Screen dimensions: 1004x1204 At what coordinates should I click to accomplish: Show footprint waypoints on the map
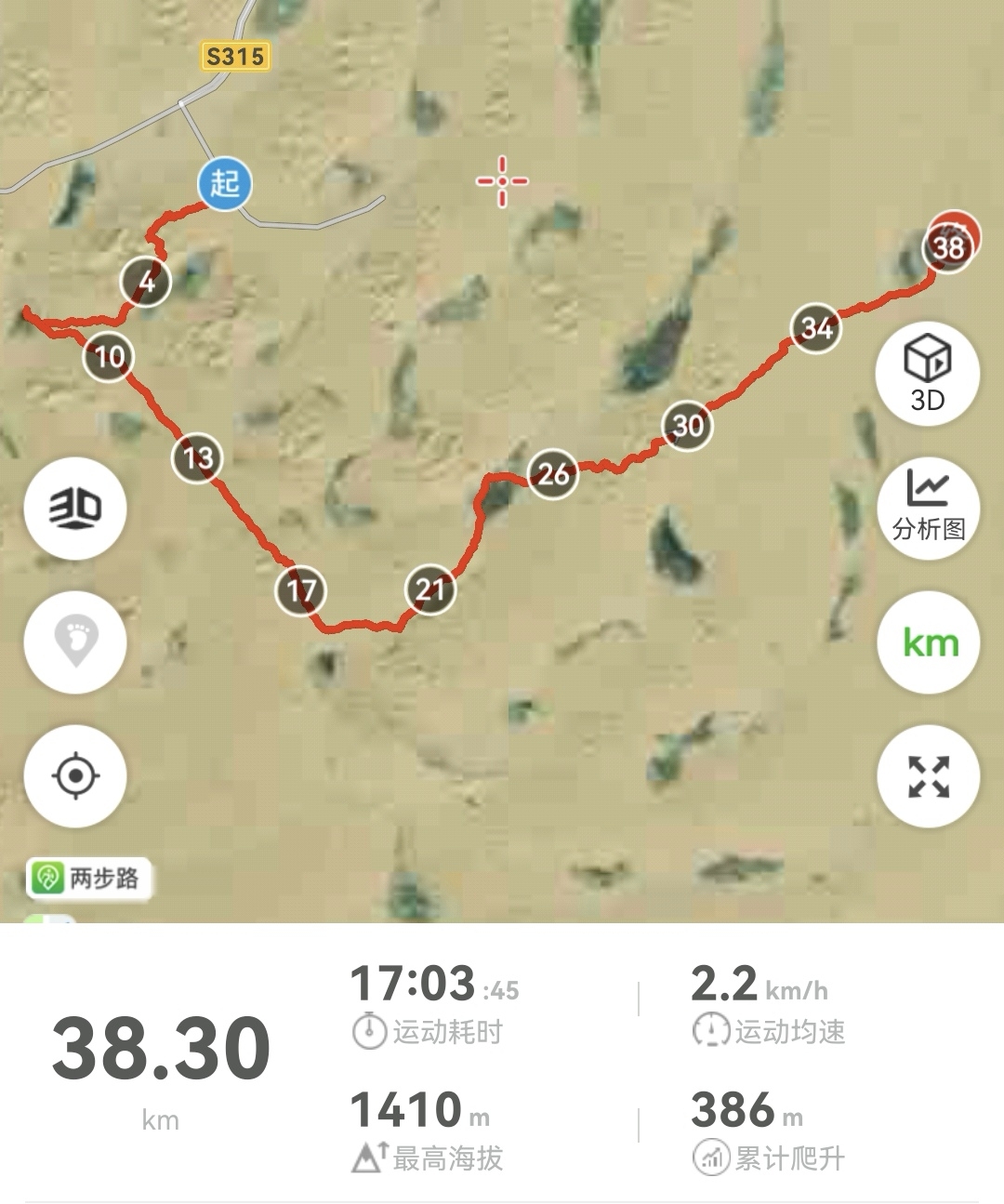point(75,642)
